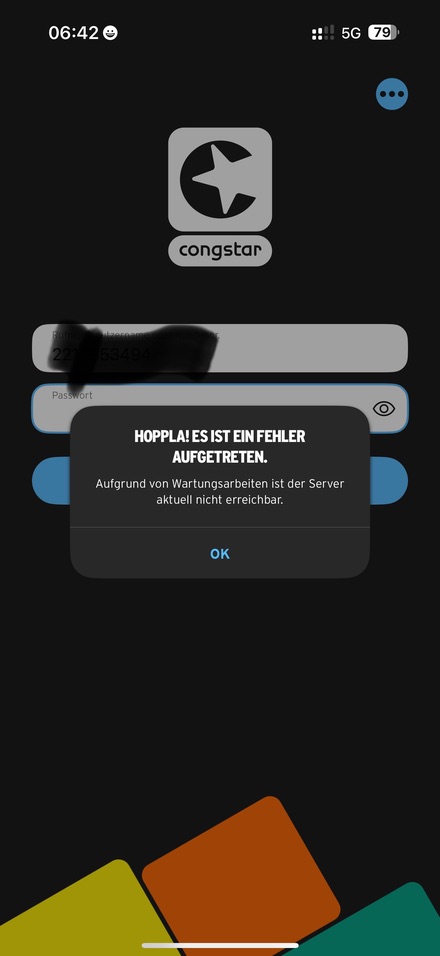Viewport: 440px width, 956px height.
Task: Tap the blue login button behind dialog
Action: pyautogui.click(x=219, y=480)
